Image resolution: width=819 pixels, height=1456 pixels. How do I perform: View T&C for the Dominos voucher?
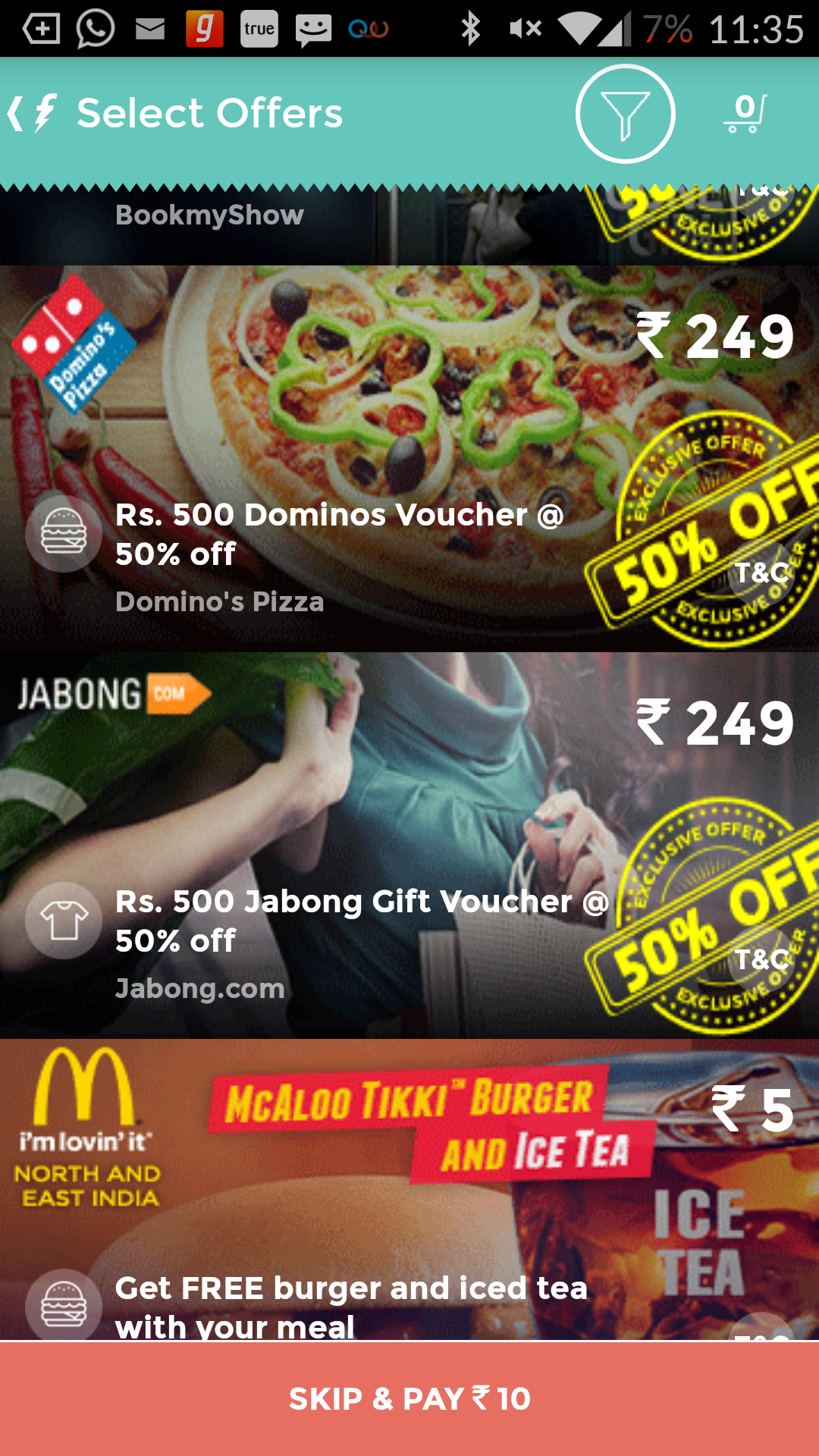pos(761,573)
